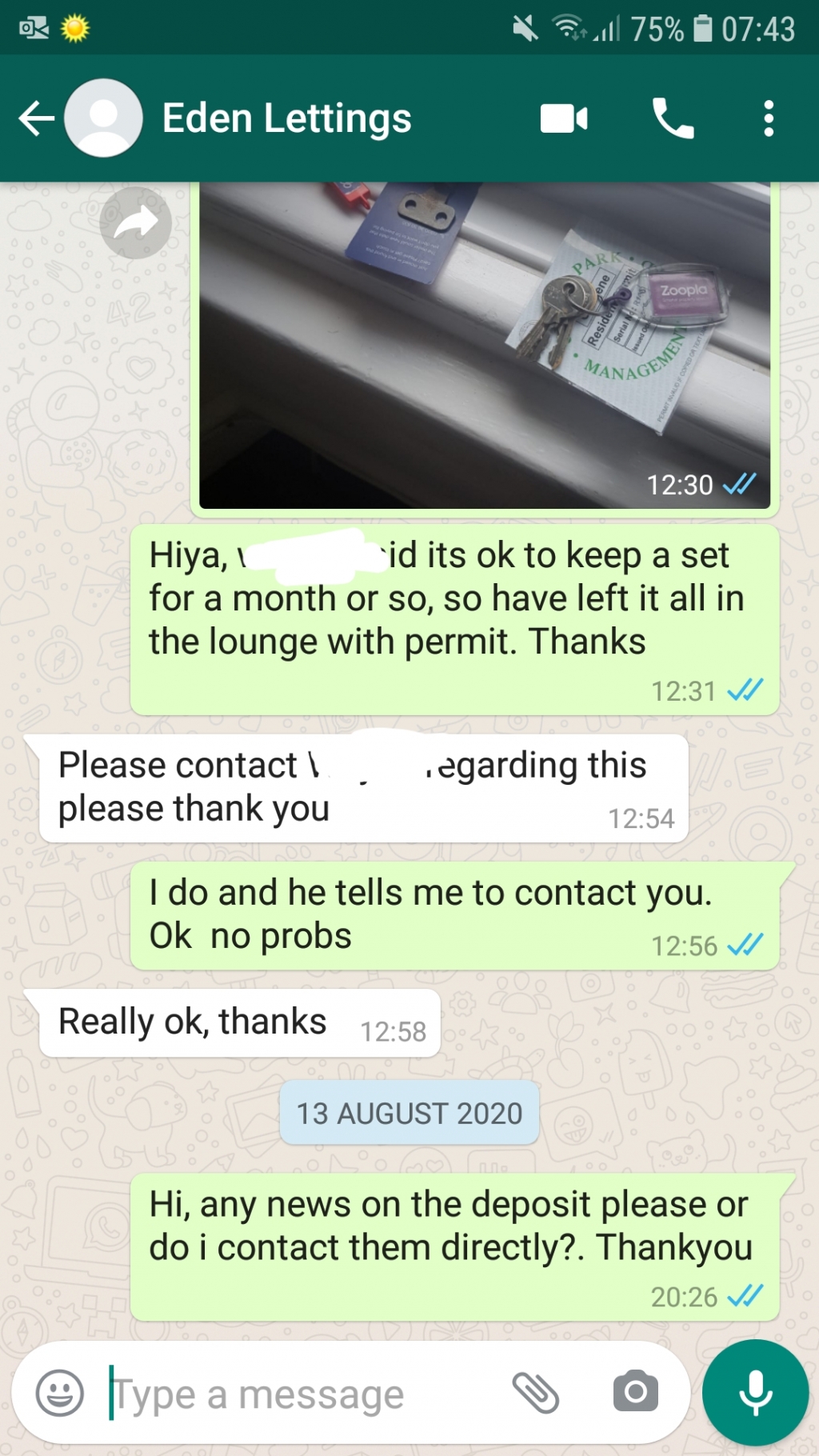Open the camera from message bar
The height and width of the screenshot is (1456, 819).
click(635, 1393)
